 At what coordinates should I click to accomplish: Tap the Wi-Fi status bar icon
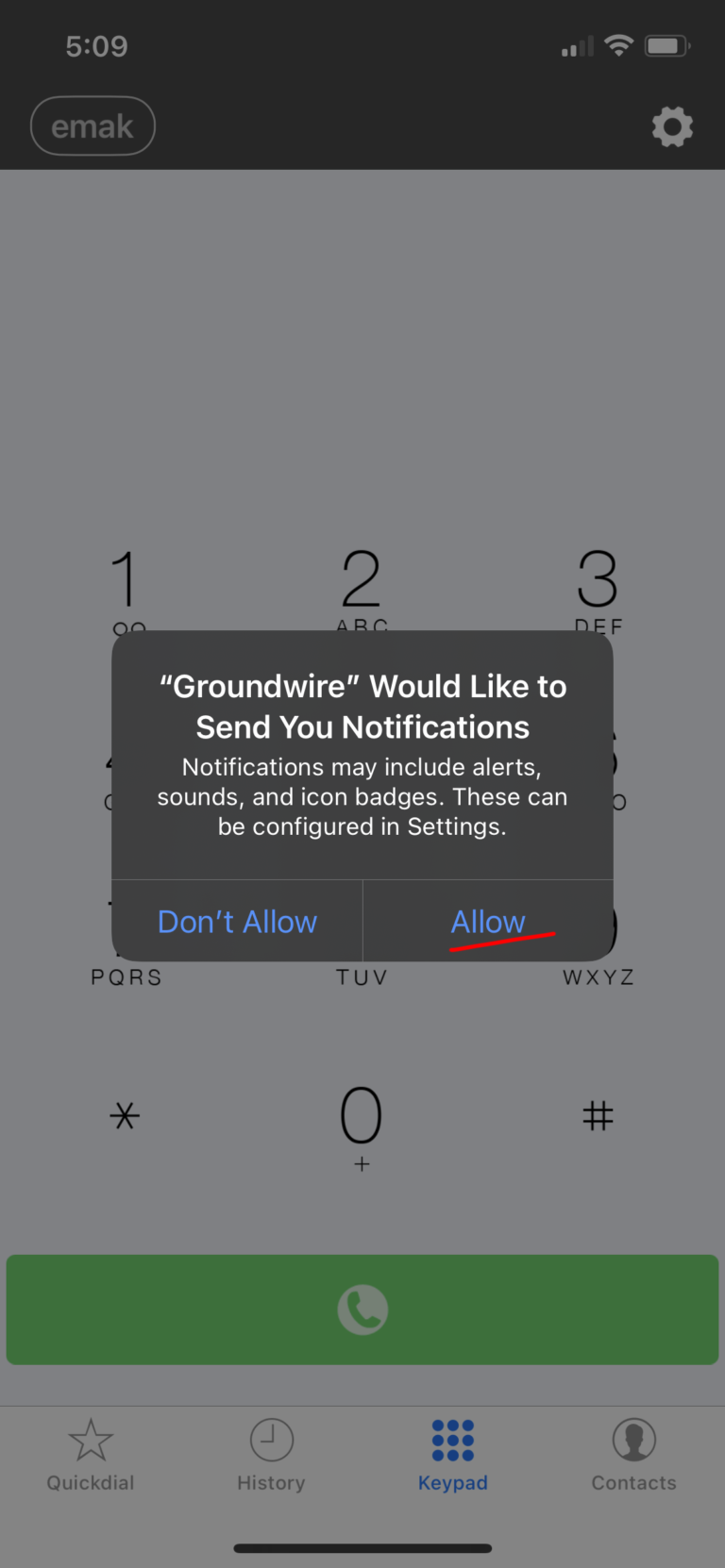(618, 44)
